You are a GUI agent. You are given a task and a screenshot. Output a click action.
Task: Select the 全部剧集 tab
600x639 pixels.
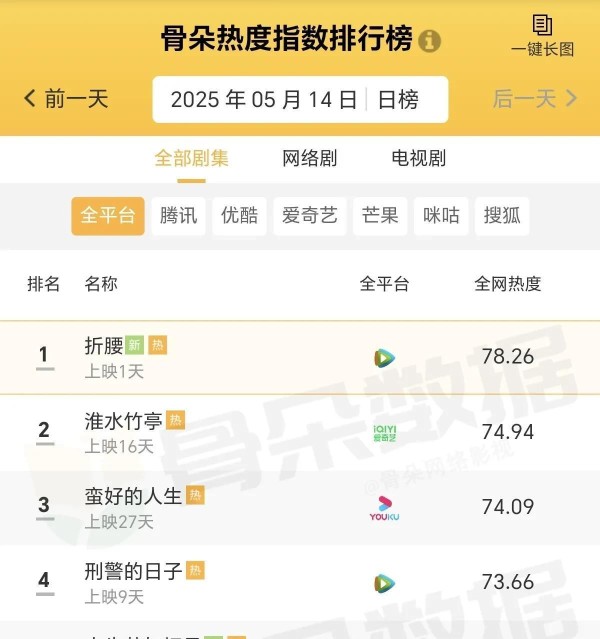[191, 158]
